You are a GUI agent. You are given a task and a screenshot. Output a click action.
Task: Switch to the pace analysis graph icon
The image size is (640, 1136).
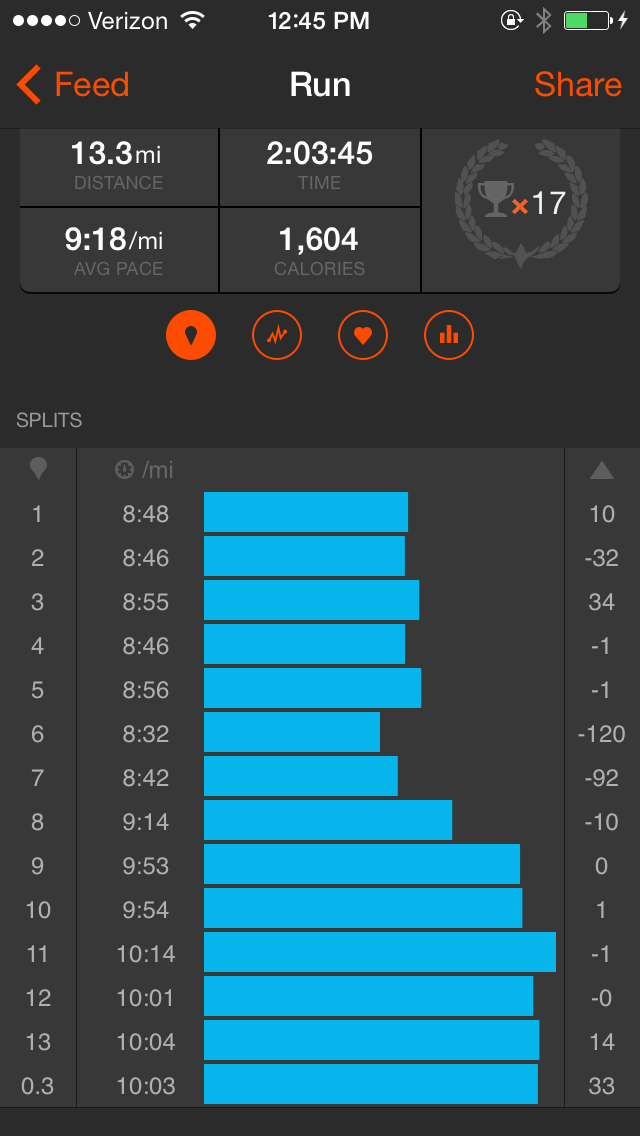coord(277,335)
